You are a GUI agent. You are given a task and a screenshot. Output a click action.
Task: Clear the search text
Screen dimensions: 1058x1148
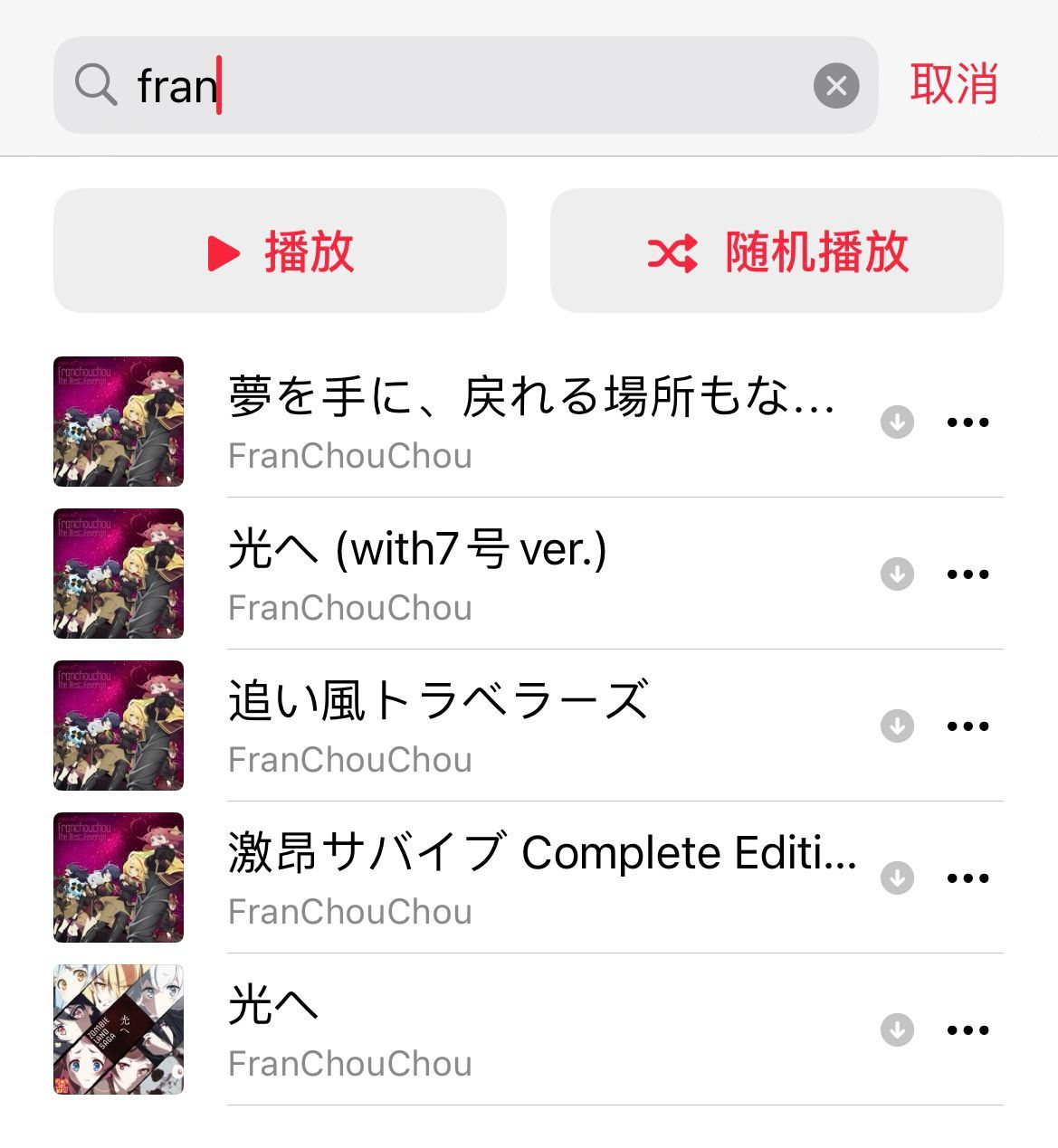(836, 86)
